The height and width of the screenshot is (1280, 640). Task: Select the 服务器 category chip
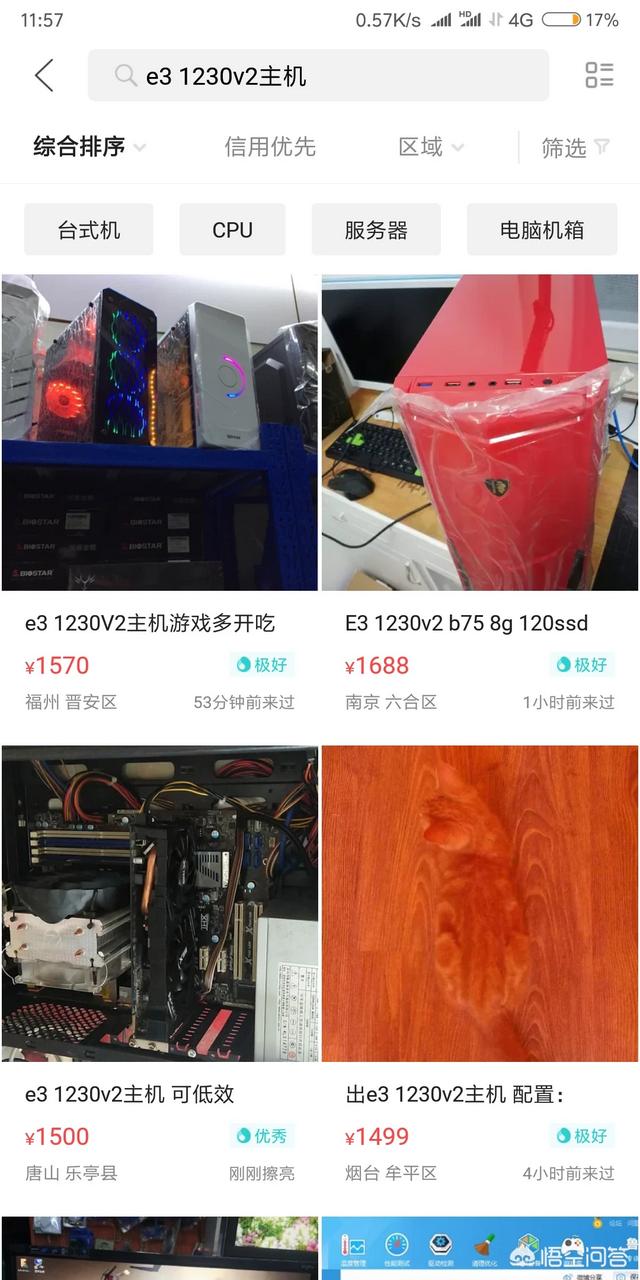376,229
